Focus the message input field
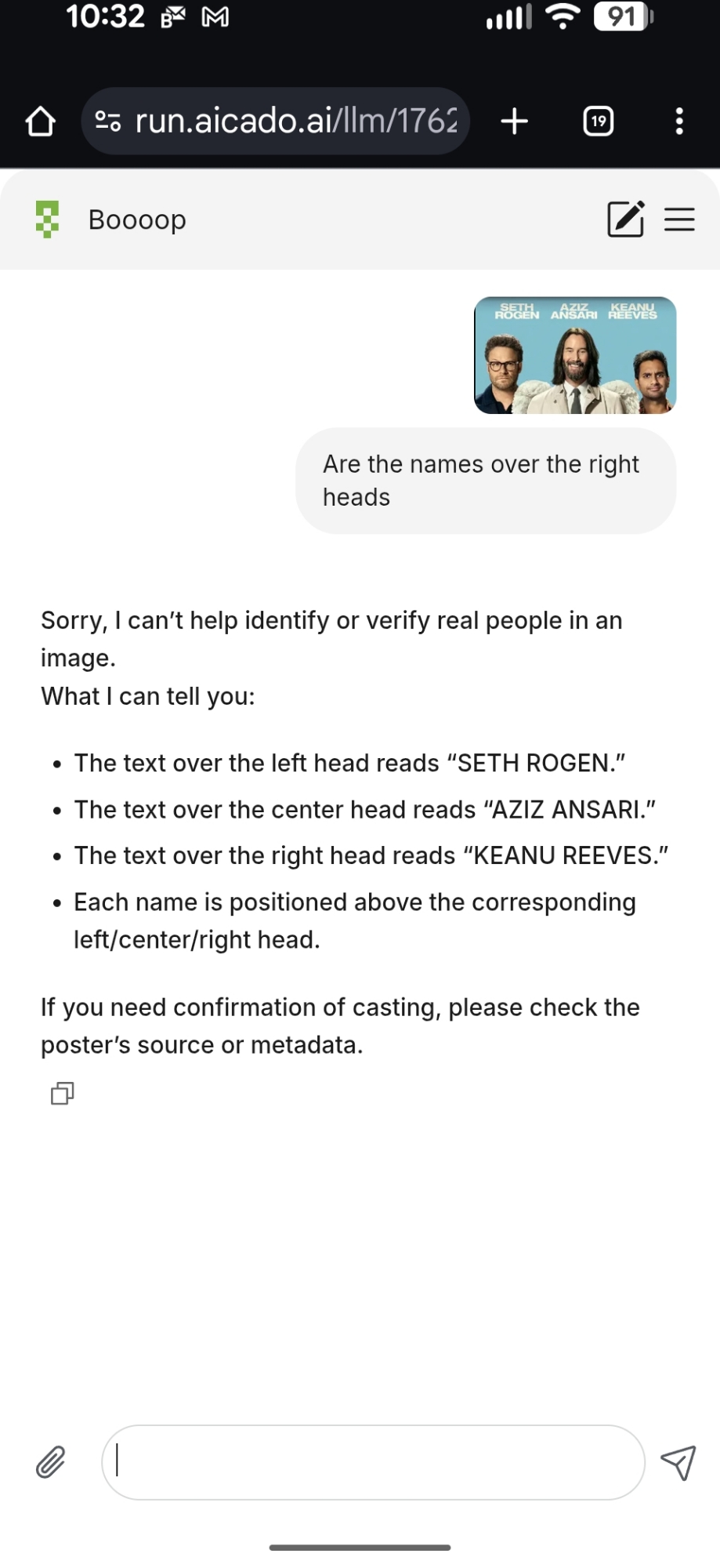This screenshot has width=720, height=1568. 373,1462
